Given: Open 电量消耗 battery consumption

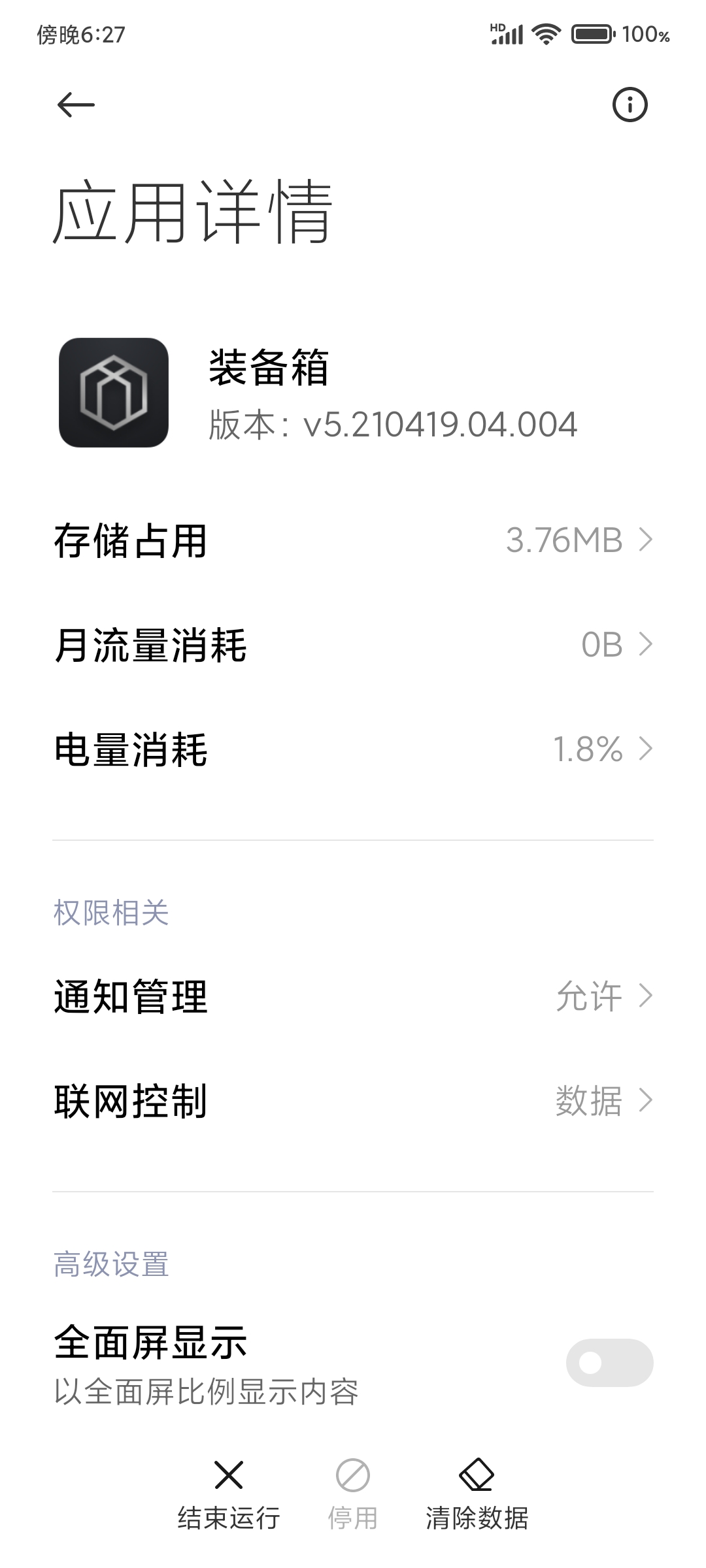Looking at the screenshot, I should (x=353, y=749).
